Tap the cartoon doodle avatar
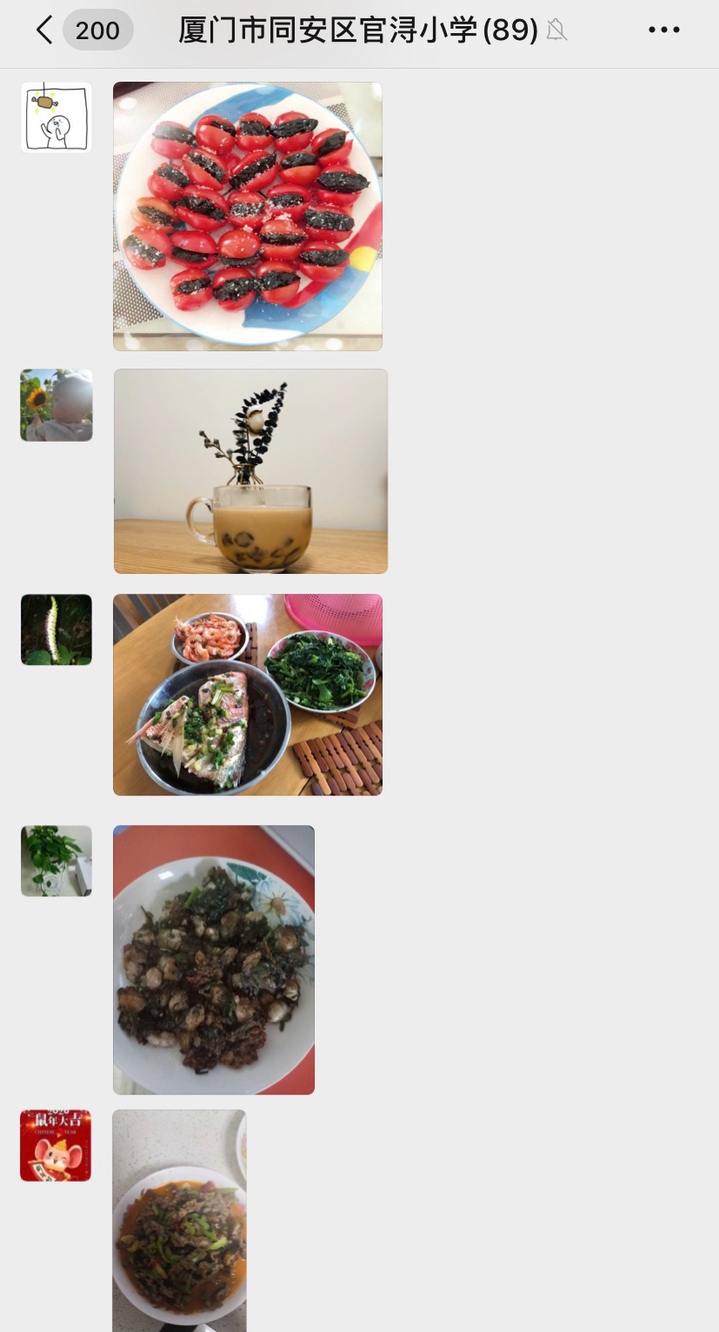The height and width of the screenshot is (1332, 719). (x=56, y=118)
